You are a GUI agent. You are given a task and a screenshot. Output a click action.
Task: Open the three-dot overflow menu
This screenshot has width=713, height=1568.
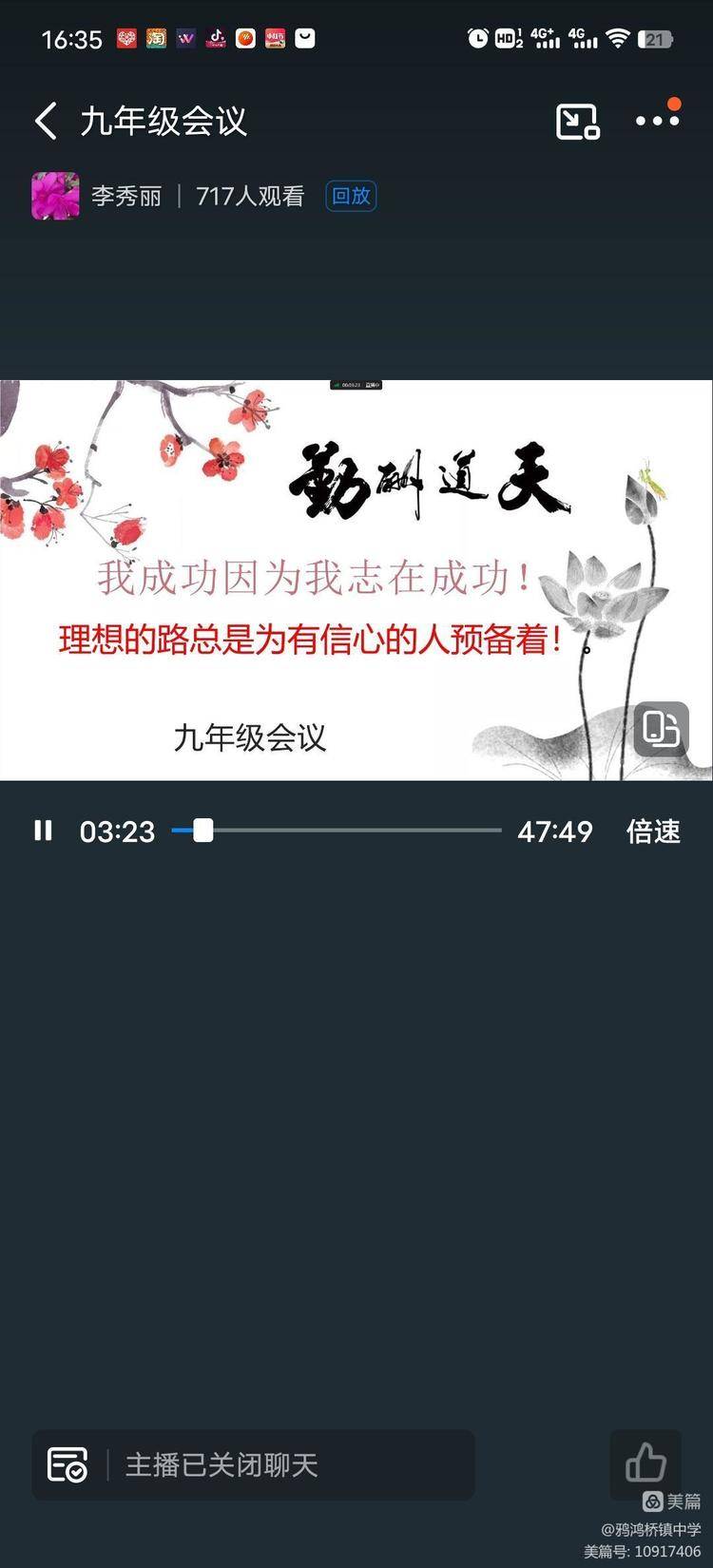coord(657,121)
